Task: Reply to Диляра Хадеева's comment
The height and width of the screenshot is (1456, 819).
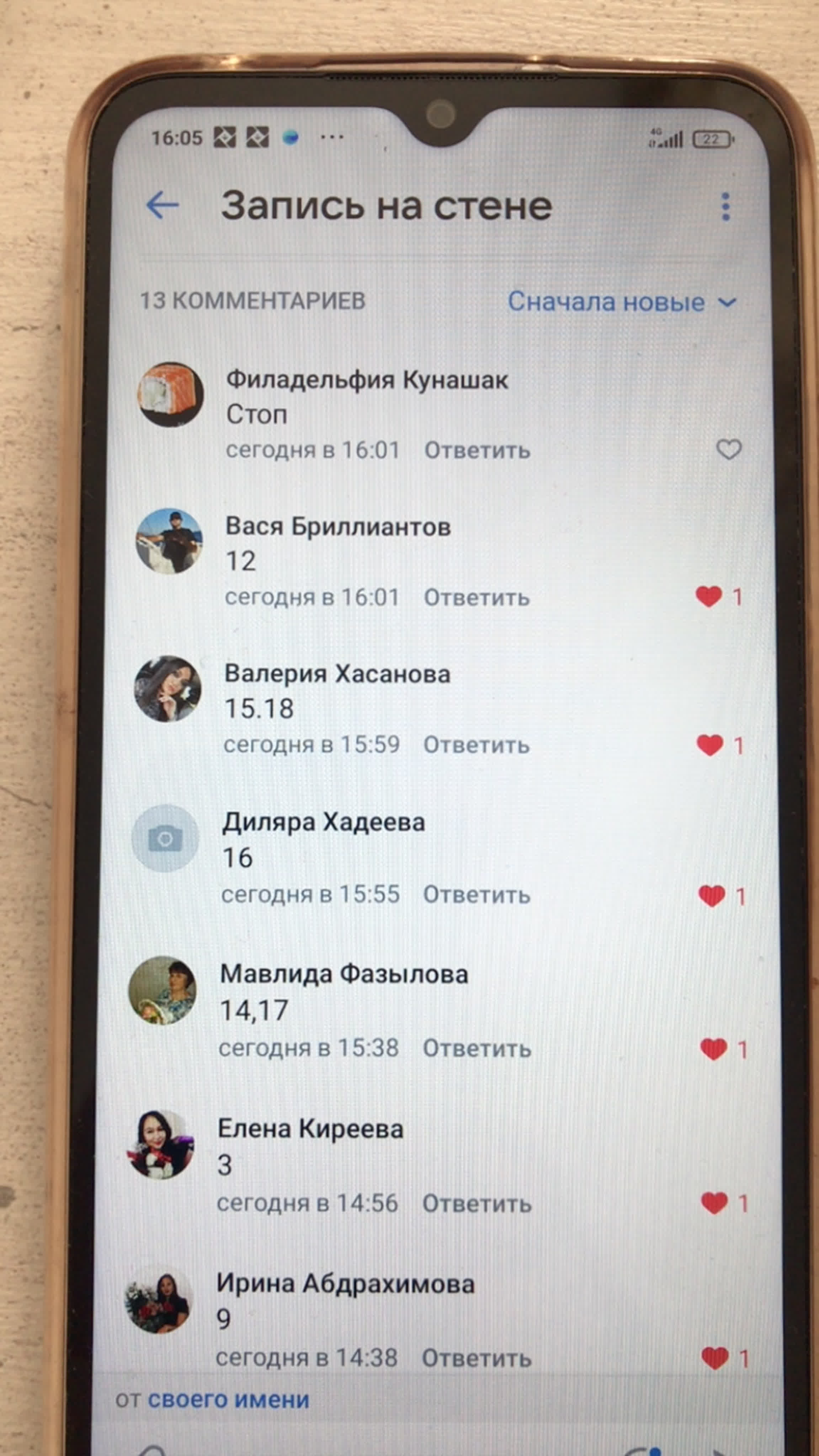Action: pos(476,895)
